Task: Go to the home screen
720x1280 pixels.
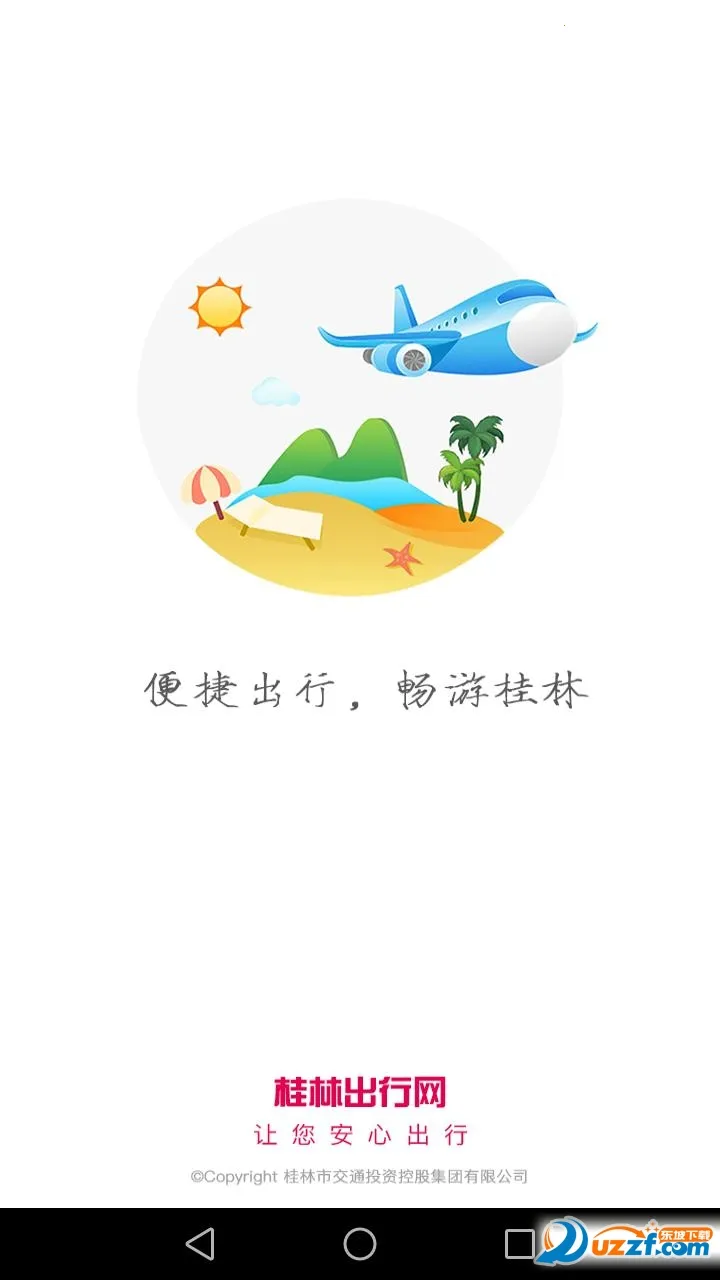Action: pos(360,1244)
